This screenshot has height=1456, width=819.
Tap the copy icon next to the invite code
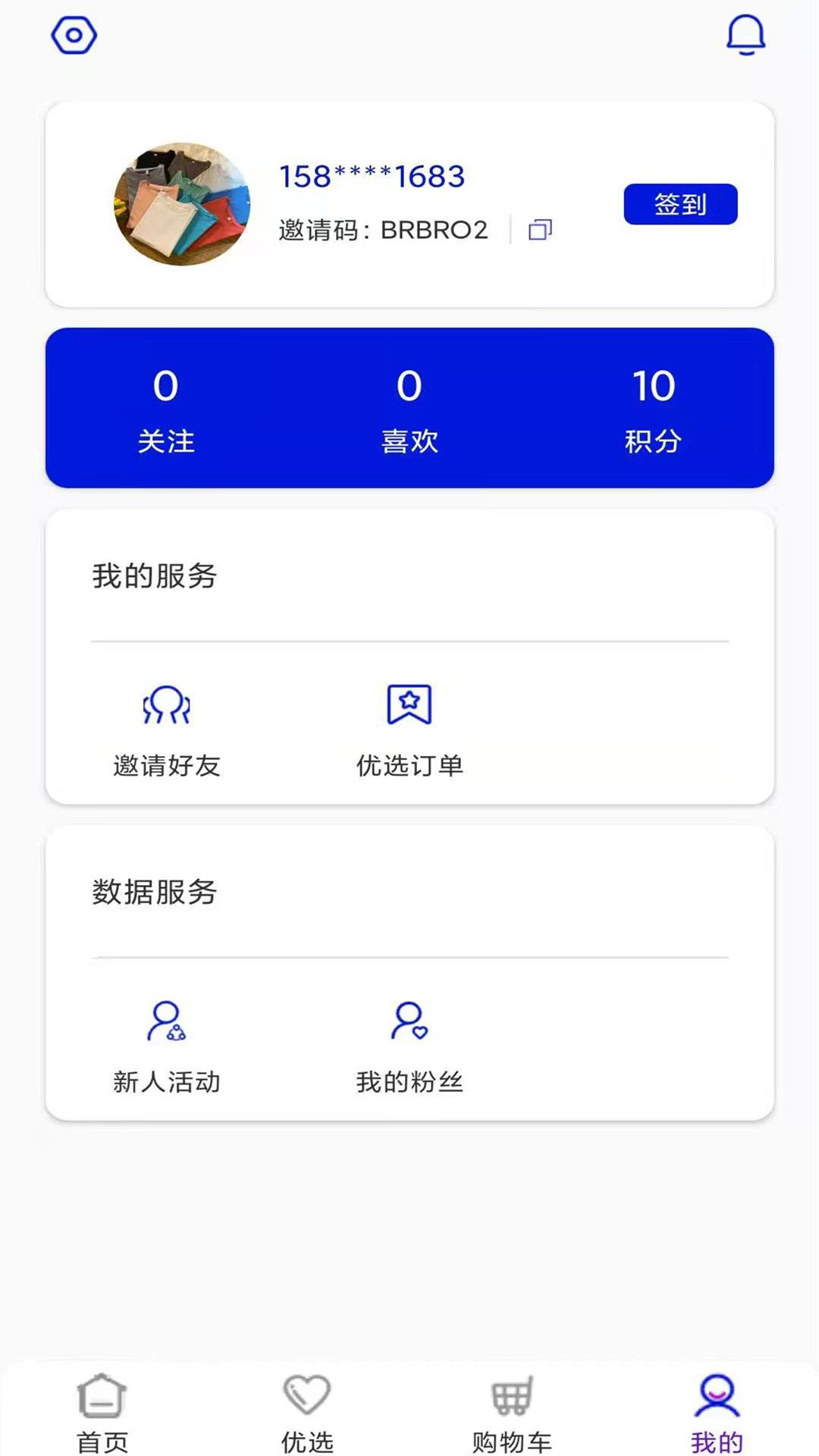pos(540,230)
